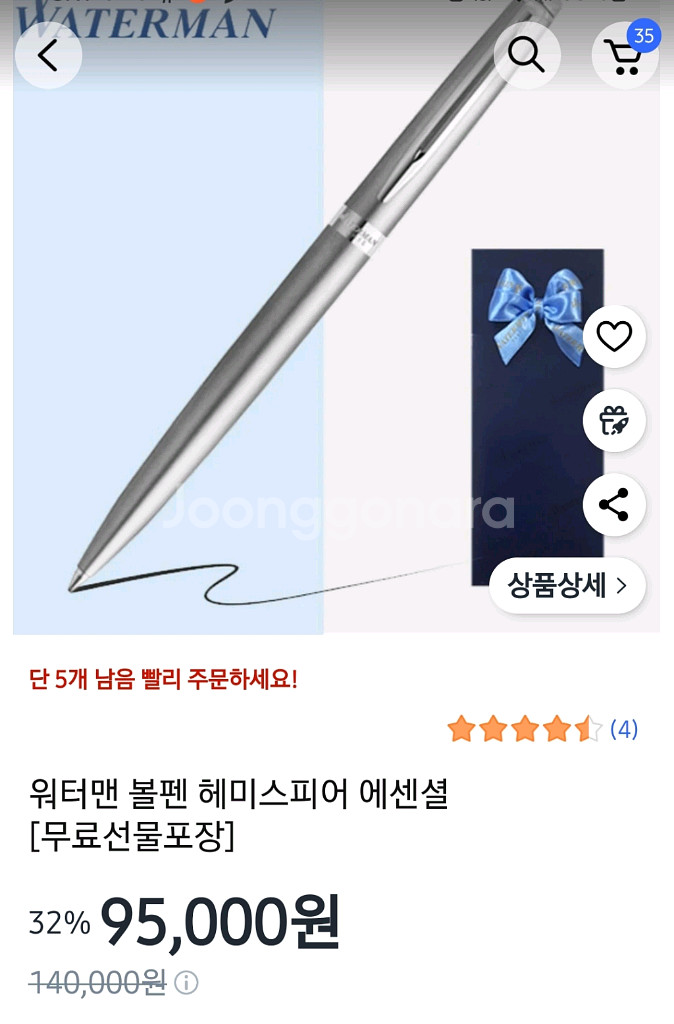The height and width of the screenshot is (1024, 674).
Task: Open the search magnifier icon
Action: click(527, 54)
